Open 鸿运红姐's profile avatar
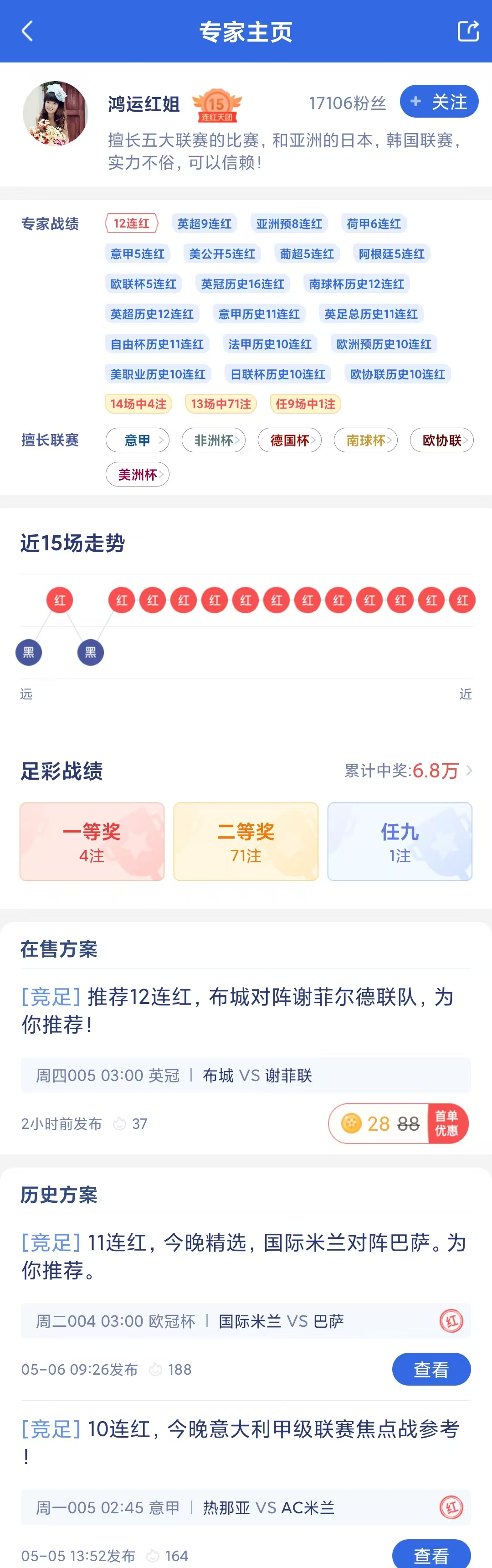Screen dimensions: 492x1568 [55, 114]
